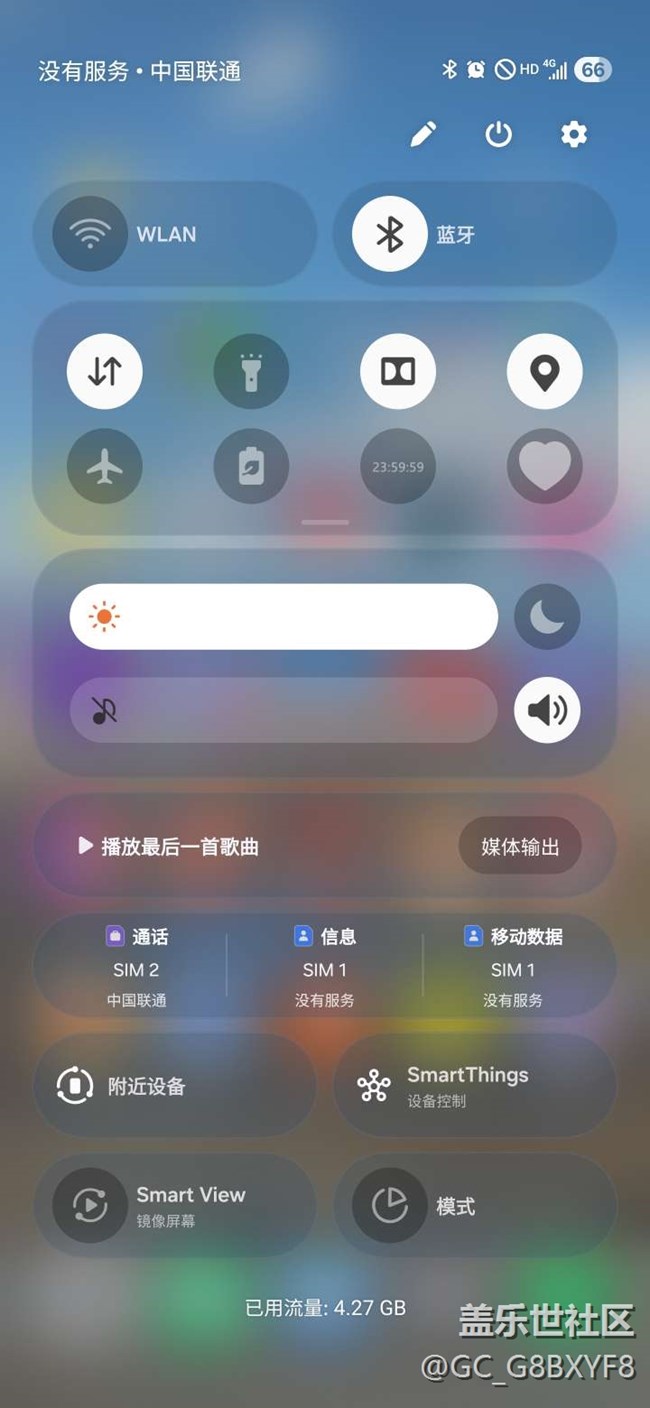650x1408 pixels.
Task: Open the power menu
Action: [498, 134]
